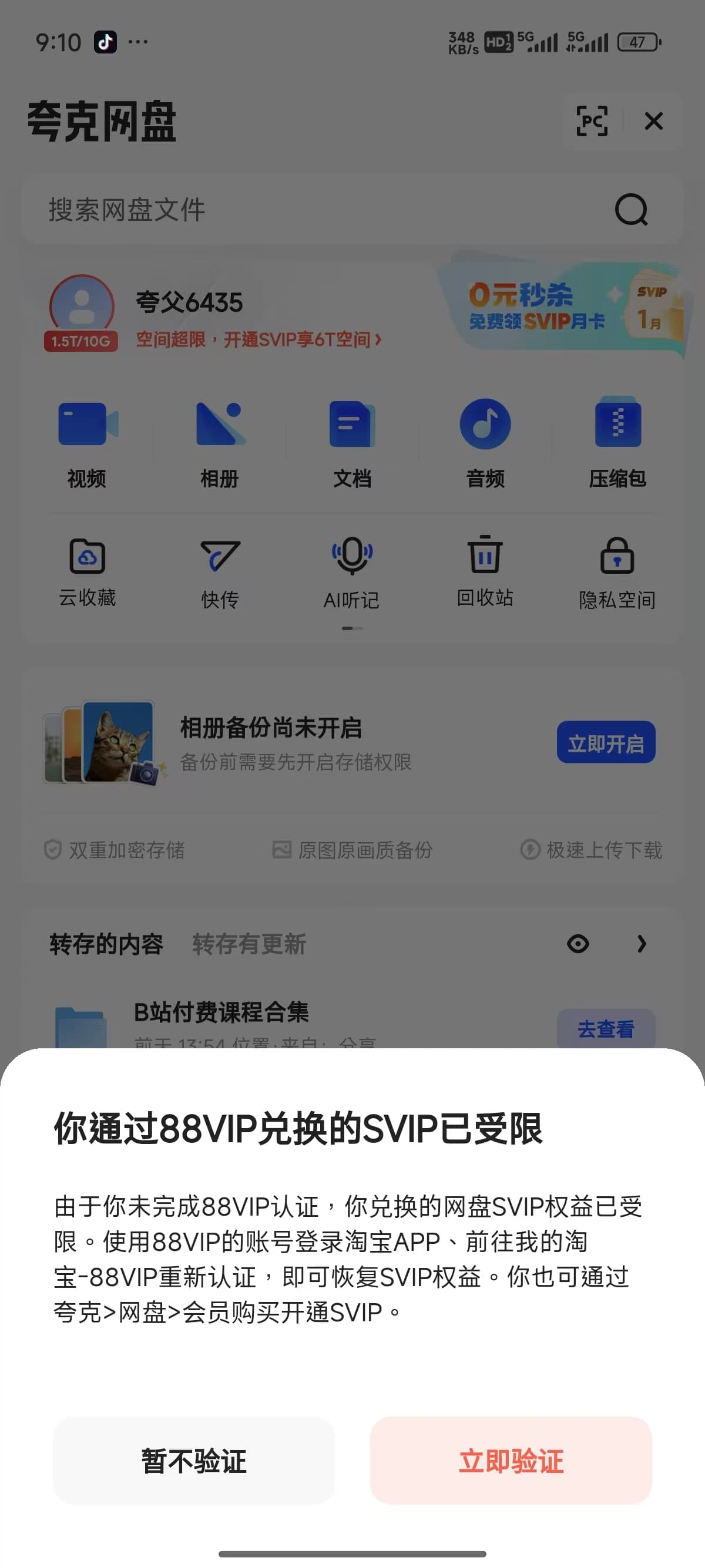The image size is (705, 1568).
Task: Open AI听记
Action: pyautogui.click(x=352, y=572)
